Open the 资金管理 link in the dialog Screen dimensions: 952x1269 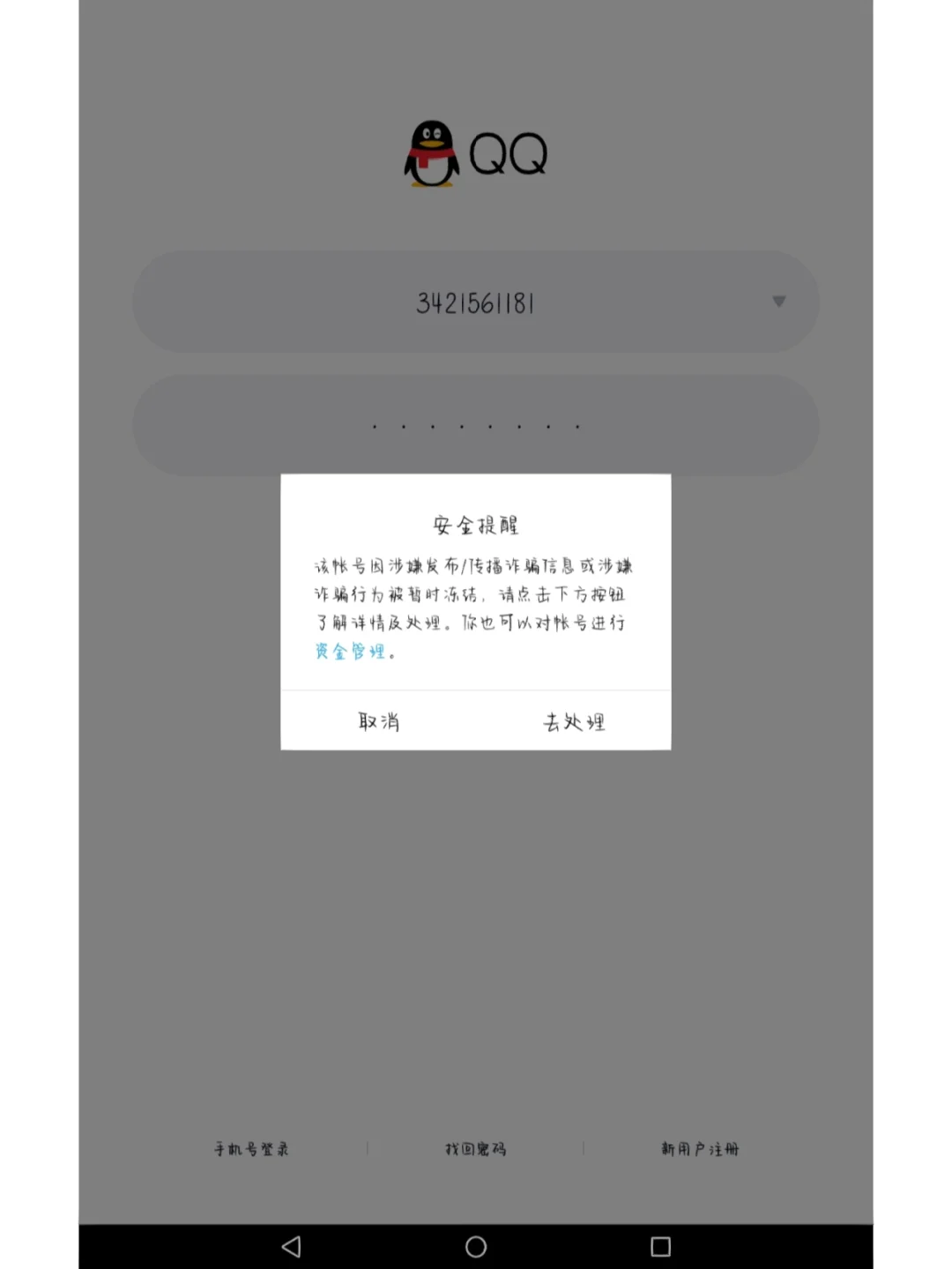click(351, 652)
